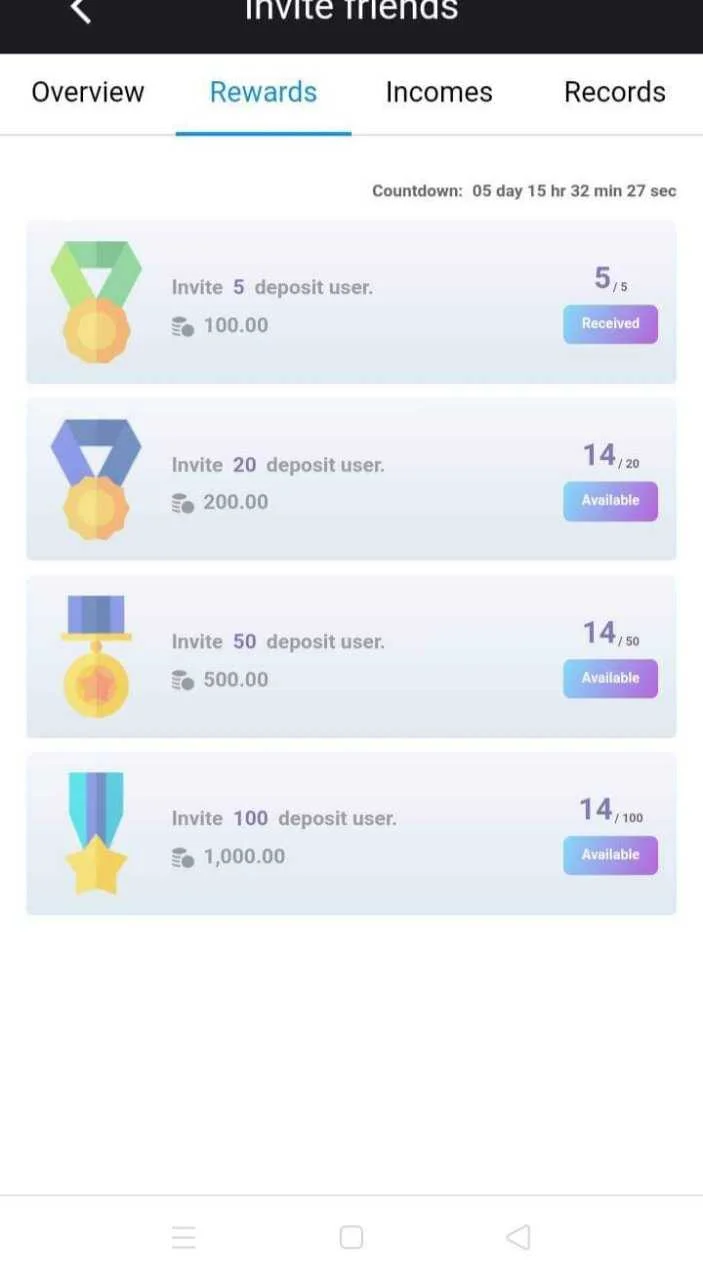Open recent apps from the navigation bar
The image size is (703, 1280).
[183, 1238]
